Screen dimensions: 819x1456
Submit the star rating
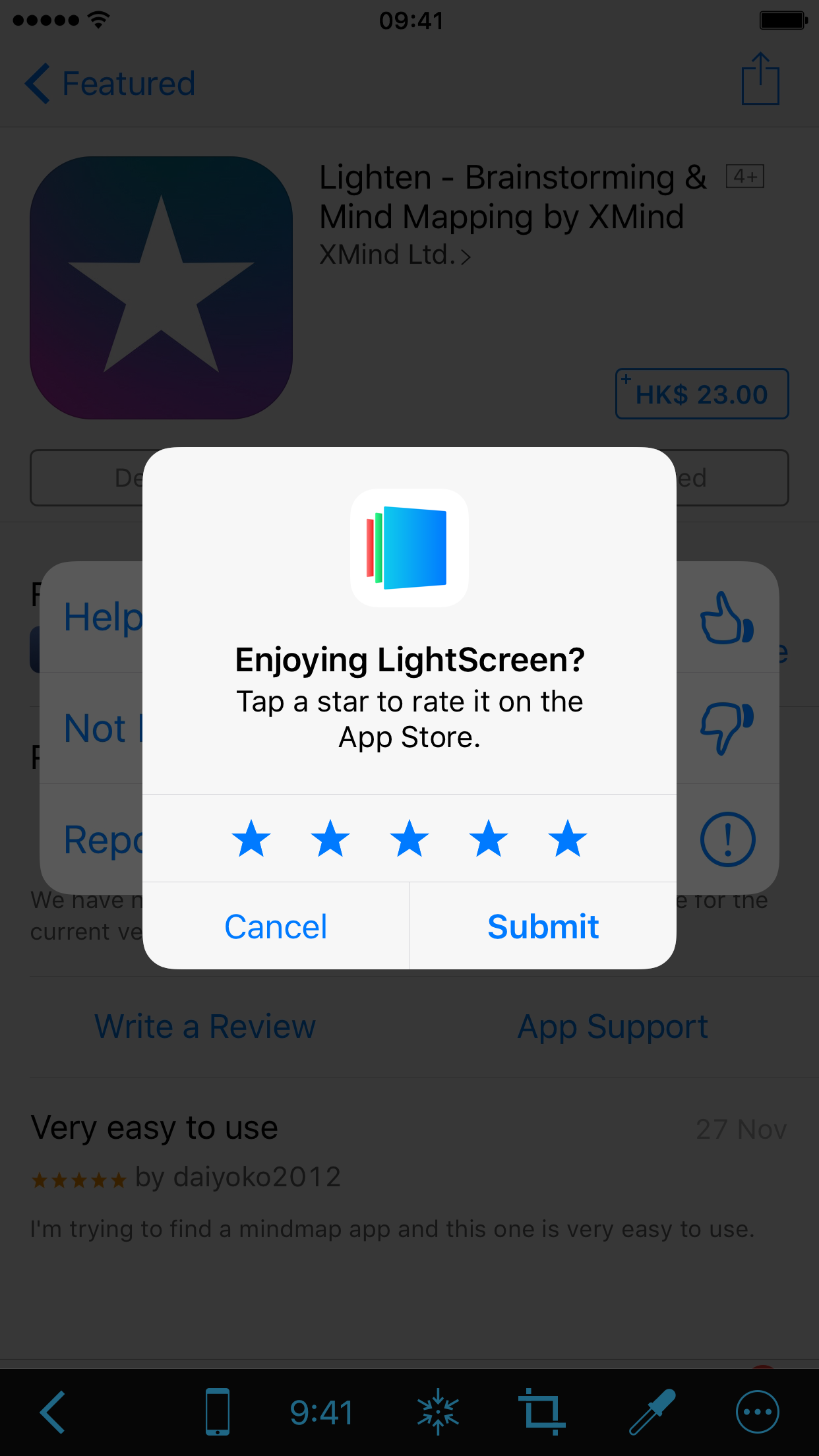pos(543,926)
